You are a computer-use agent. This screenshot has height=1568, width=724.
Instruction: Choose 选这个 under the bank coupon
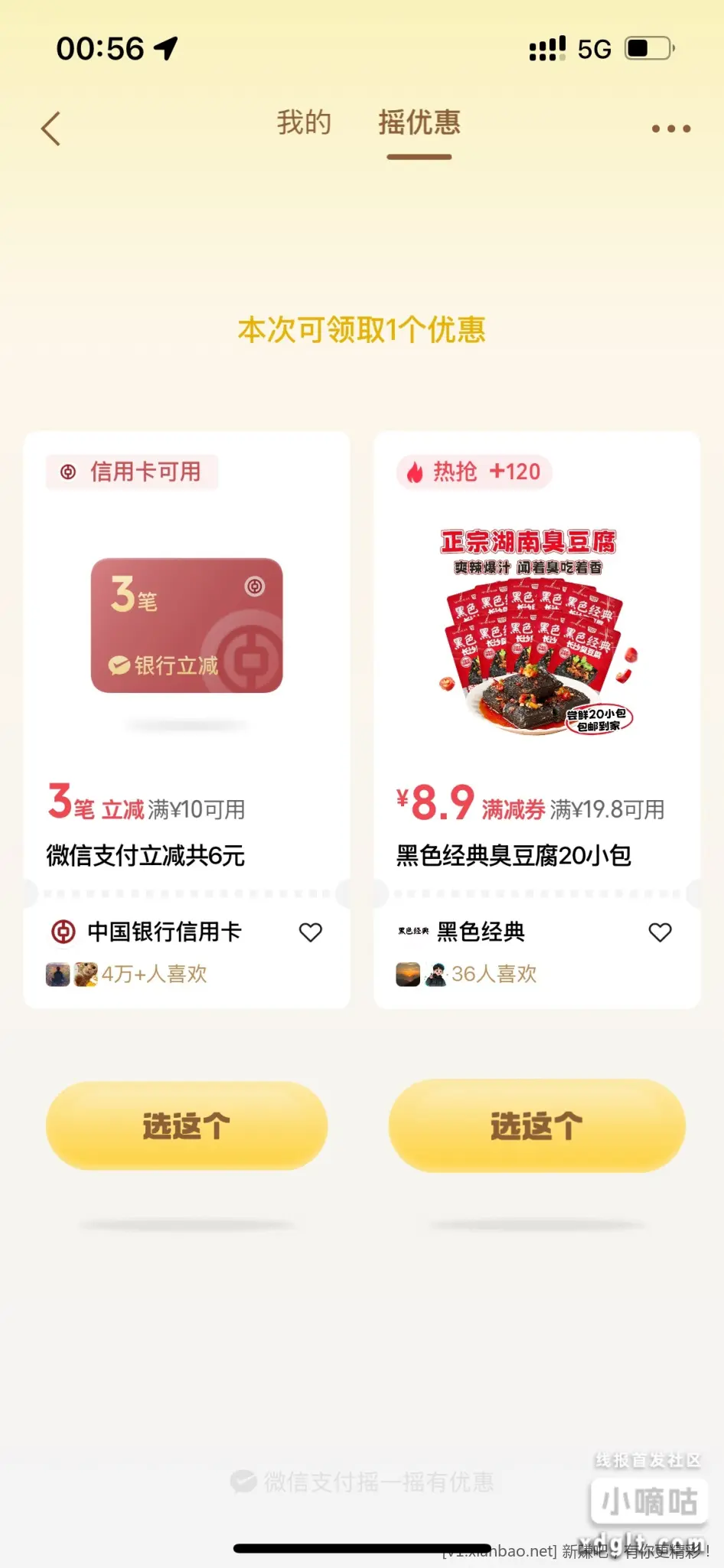[x=187, y=1125]
